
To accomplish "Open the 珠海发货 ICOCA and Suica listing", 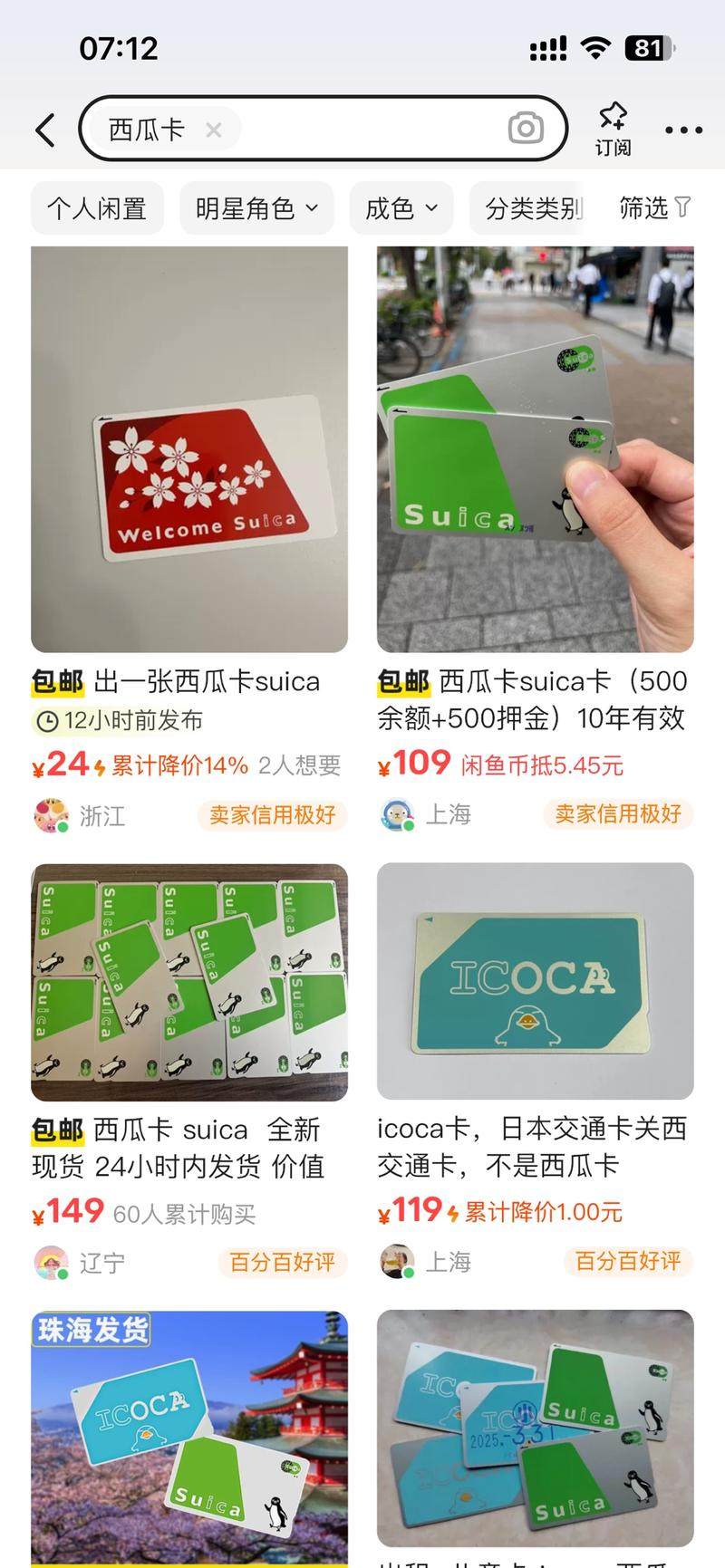I will (189, 1436).
